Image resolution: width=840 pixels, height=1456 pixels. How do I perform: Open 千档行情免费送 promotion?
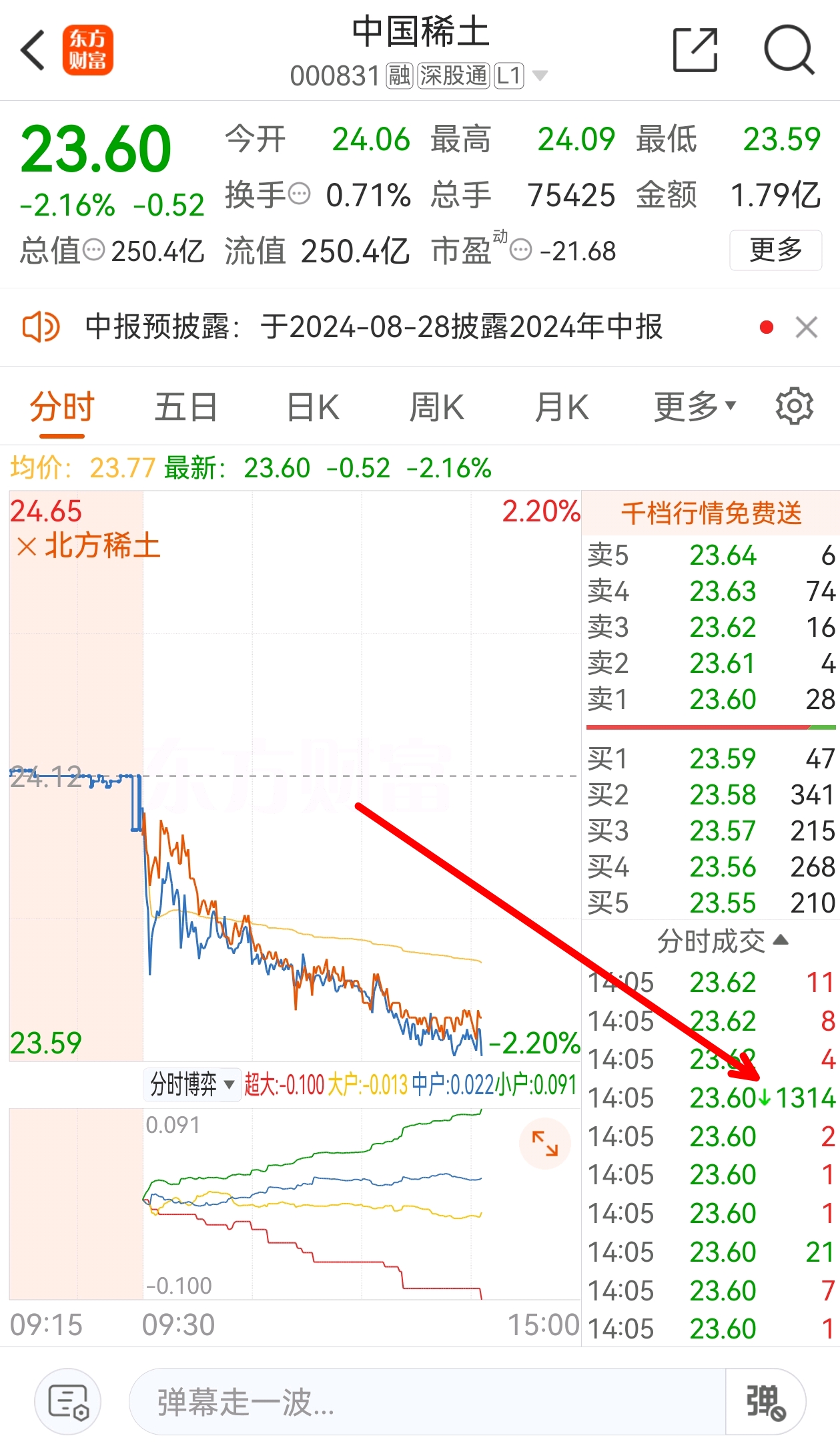711,513
